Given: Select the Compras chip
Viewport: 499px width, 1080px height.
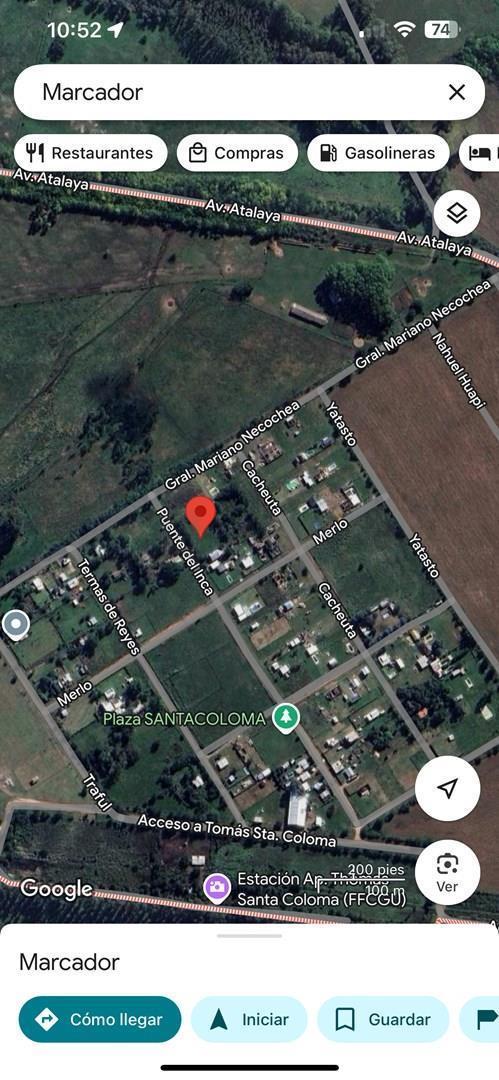Looking at the screenshot, I should [237, 153].
